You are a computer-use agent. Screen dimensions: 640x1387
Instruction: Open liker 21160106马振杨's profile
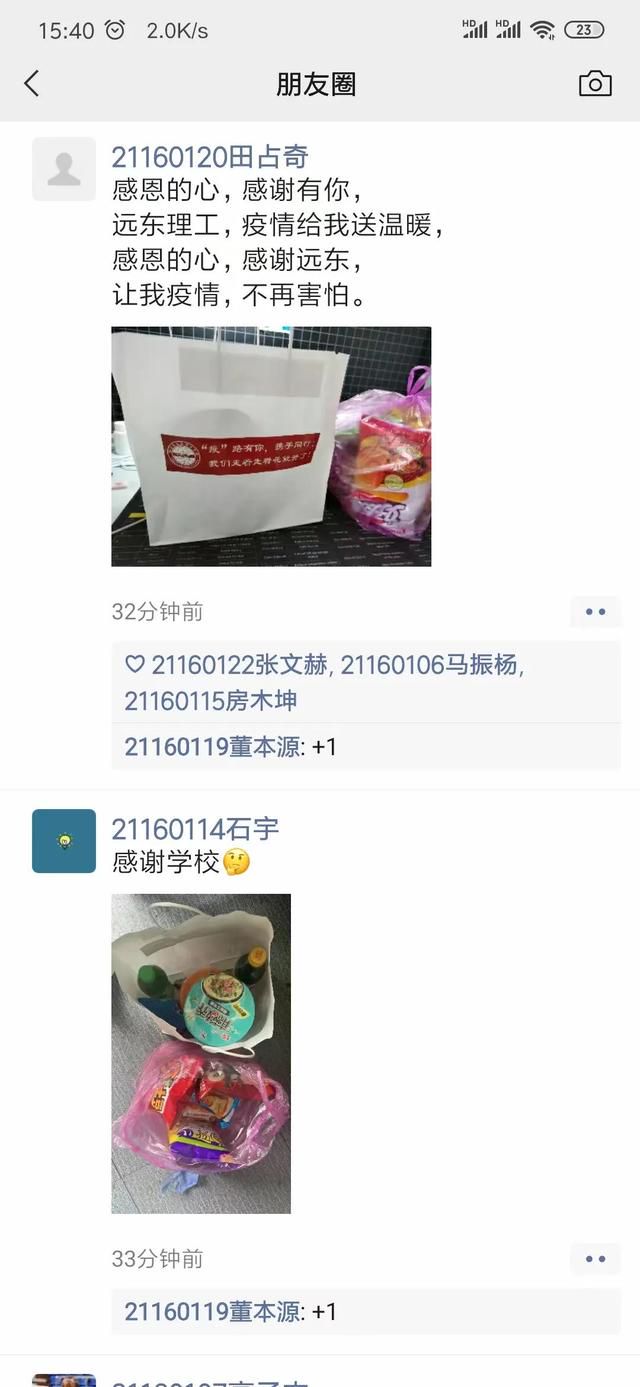[x=430, y=665]
